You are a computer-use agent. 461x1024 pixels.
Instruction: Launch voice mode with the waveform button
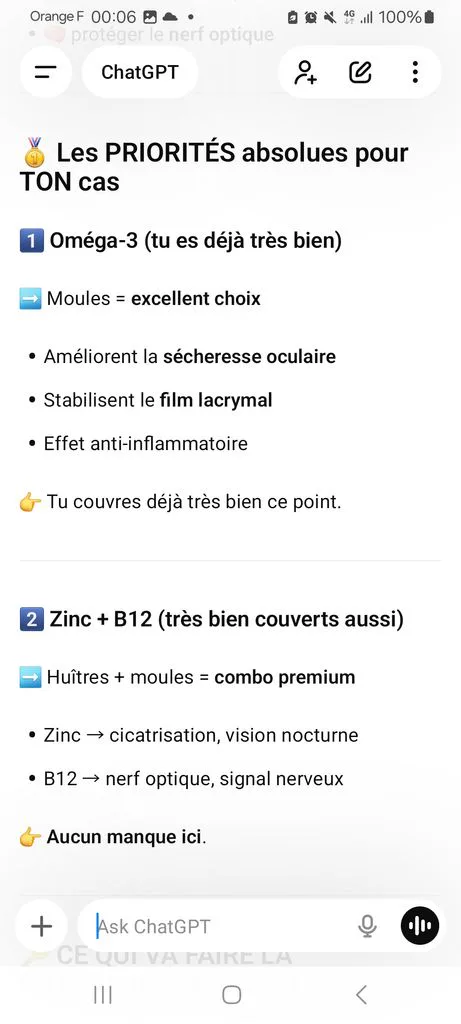pos(420,925)
